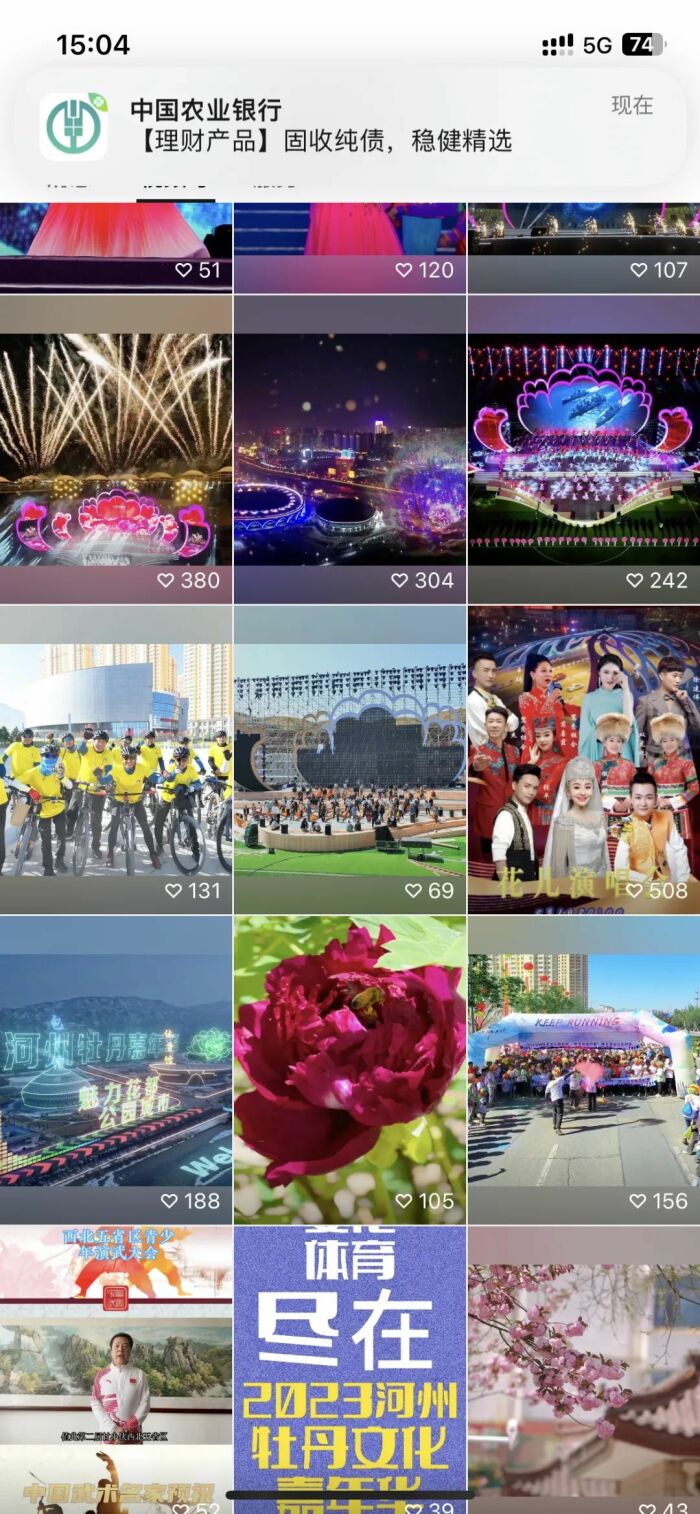The image size is (700, 1514).
Task: Open the 河州牡丹 light show video with 188 likes
Action: tap(115, 1070)
